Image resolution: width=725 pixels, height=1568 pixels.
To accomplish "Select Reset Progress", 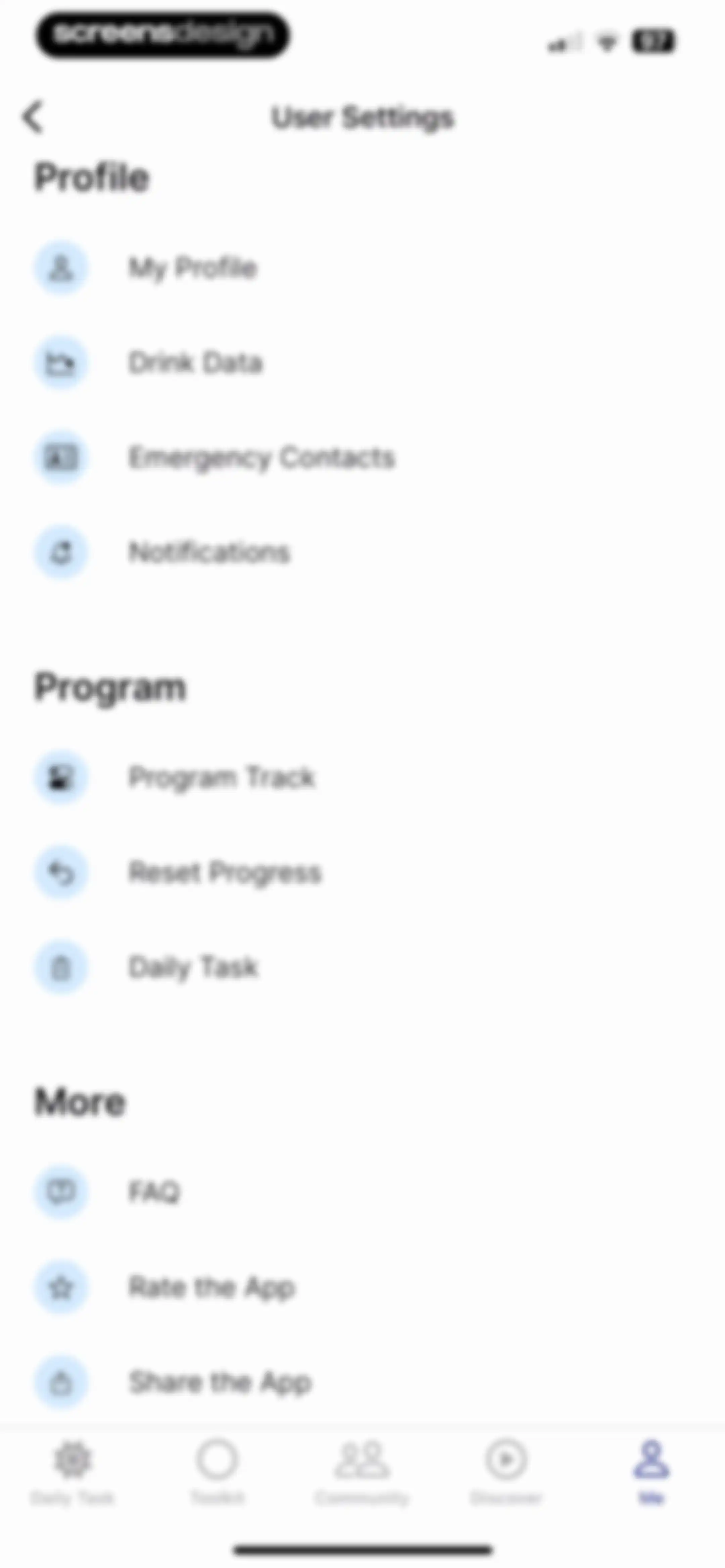I will point(362,872).
